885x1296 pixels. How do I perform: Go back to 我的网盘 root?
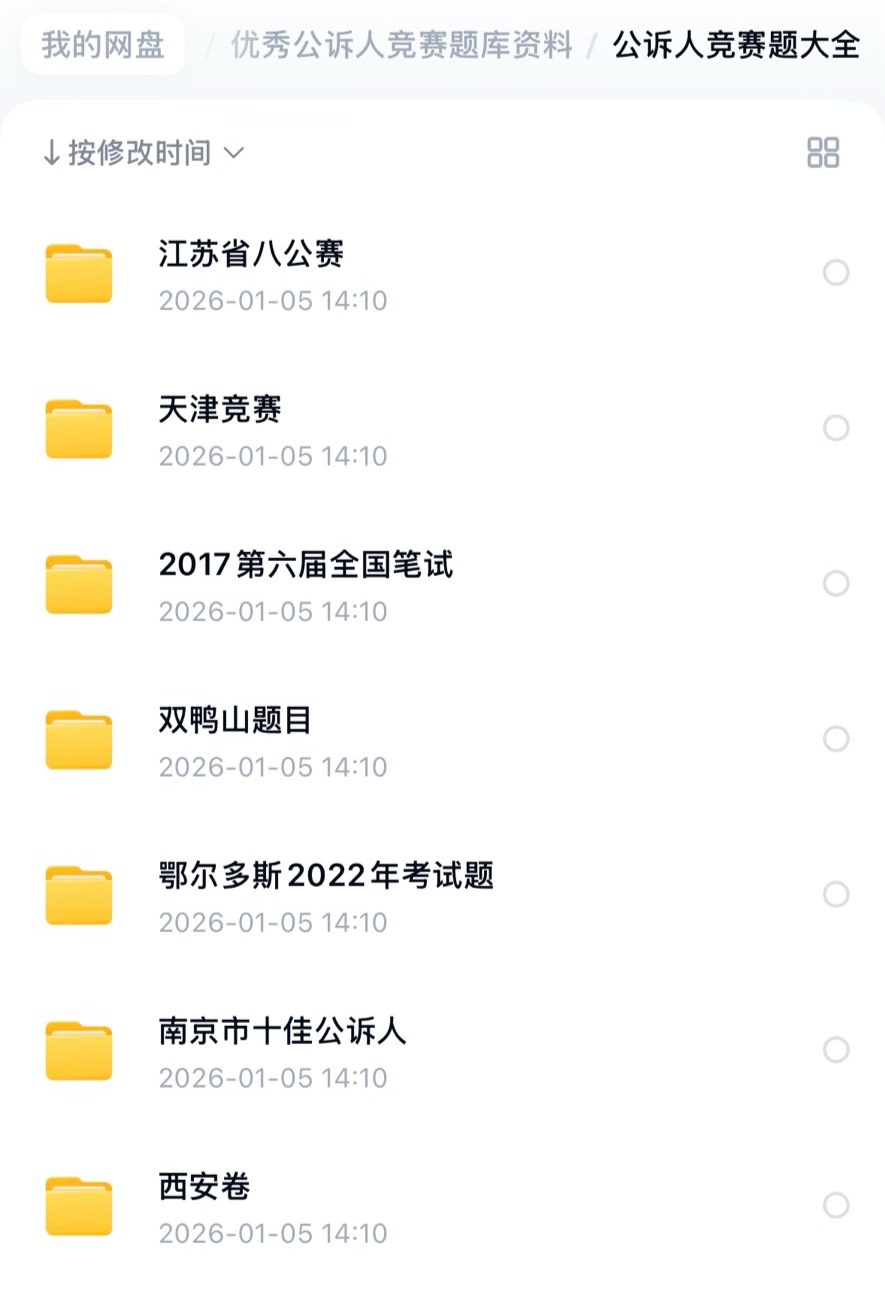(103, 45)
